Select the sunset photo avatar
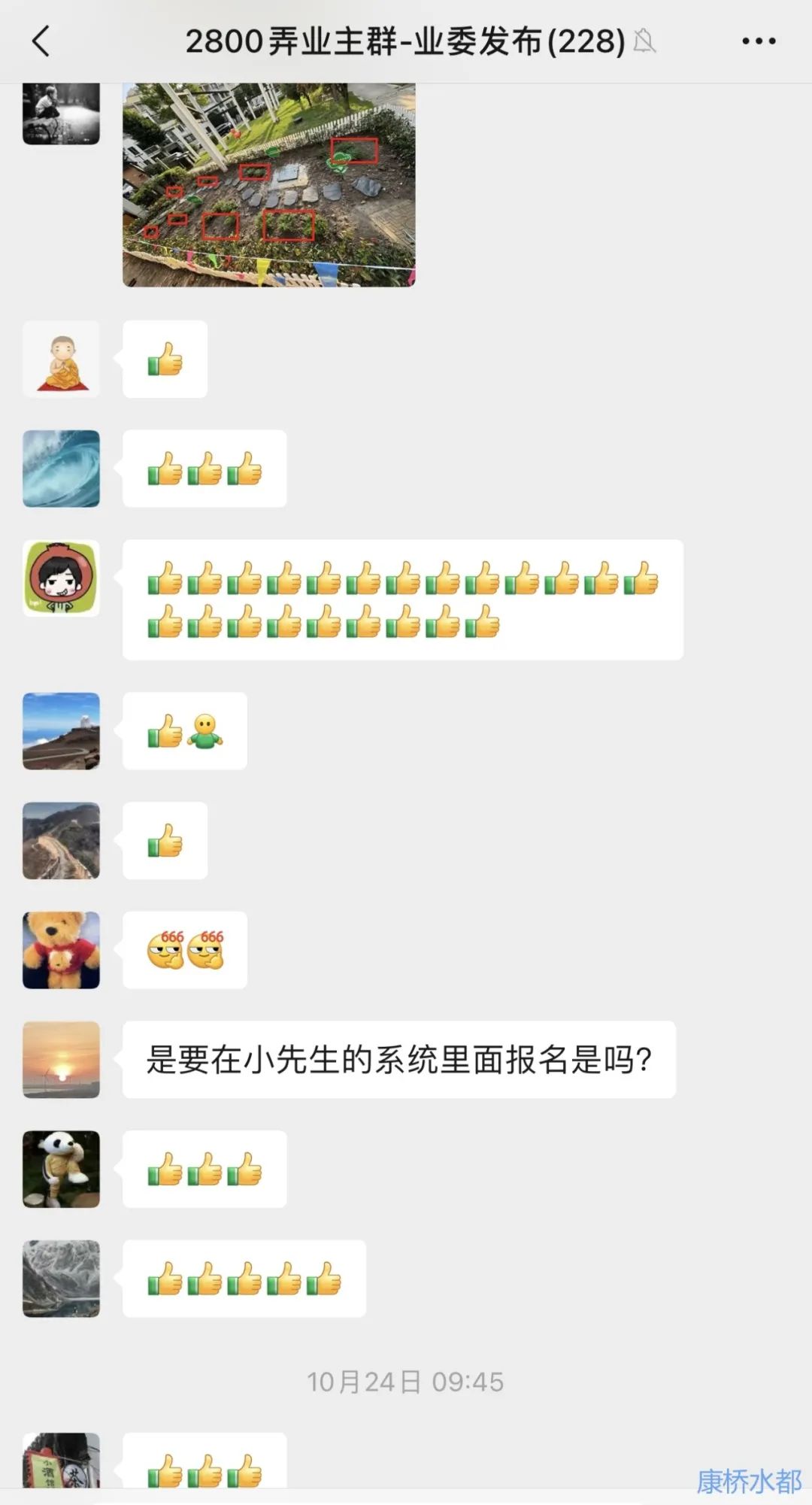The image size is (812, 1505). click(x=60, y=1060)
